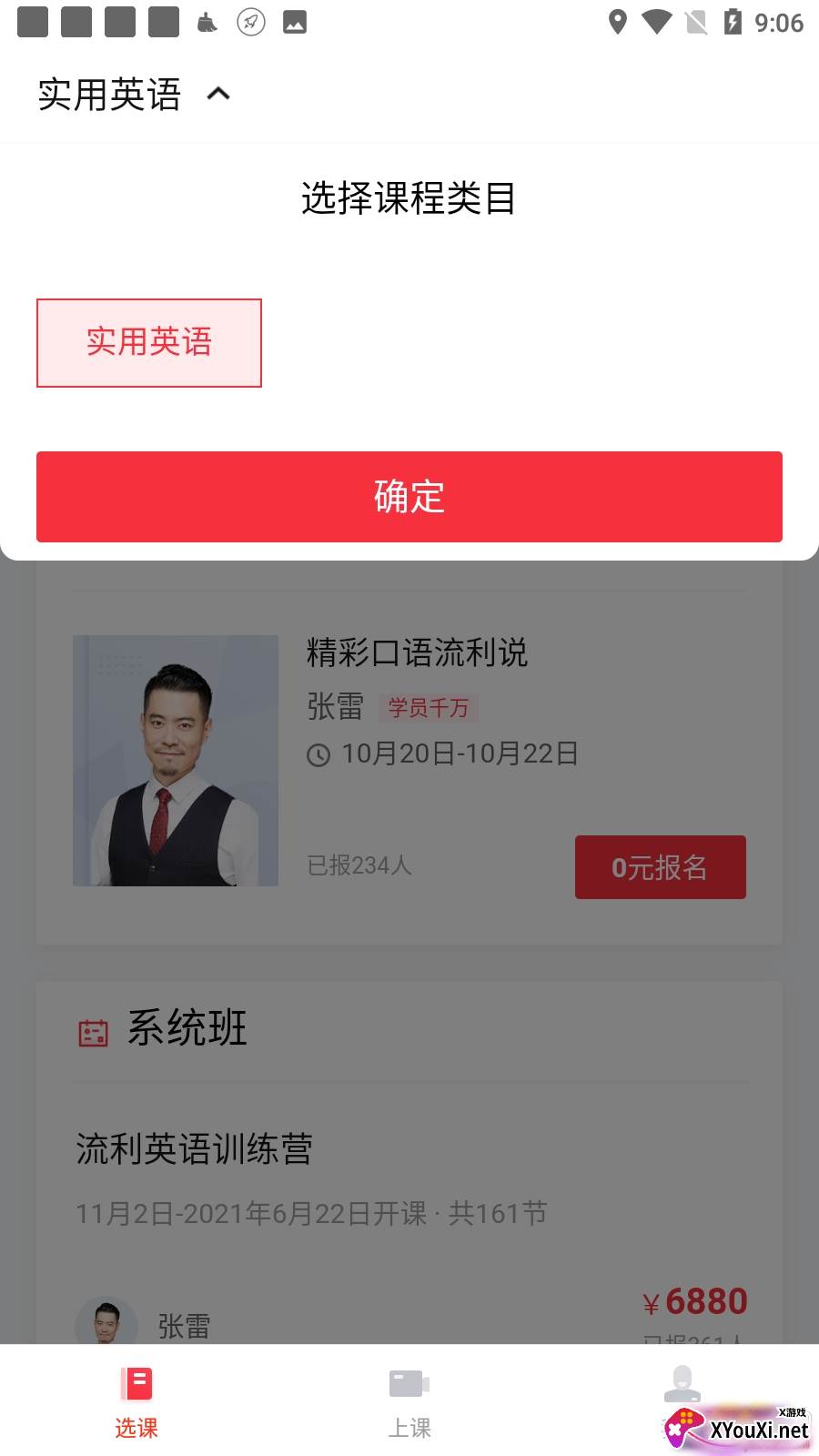Open the 精彩口语流利说 course card
The width and height of the screenshot is (819, 1456).
tap(417, 653)
